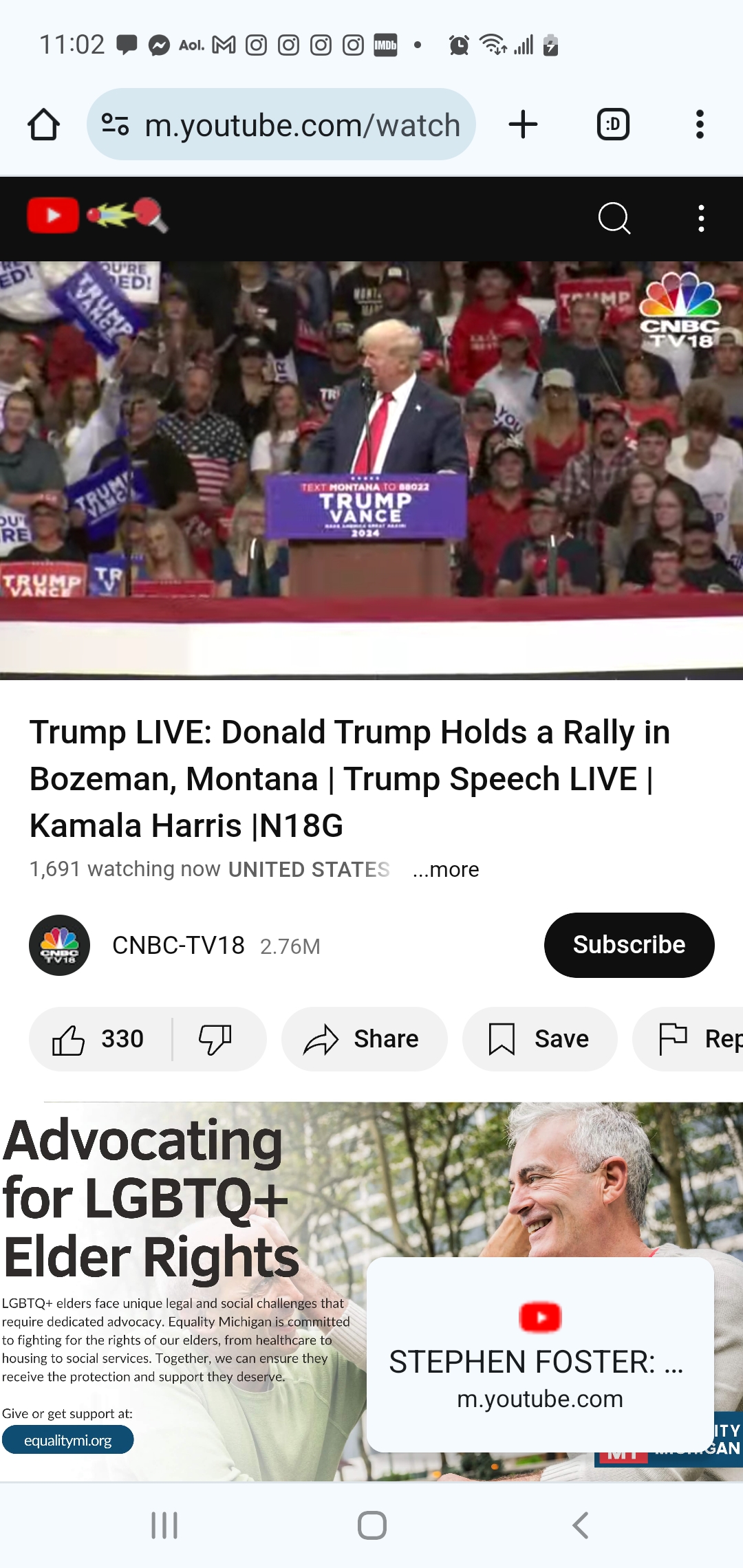
Task: Open the browser overflow menu
Action: 700,124
